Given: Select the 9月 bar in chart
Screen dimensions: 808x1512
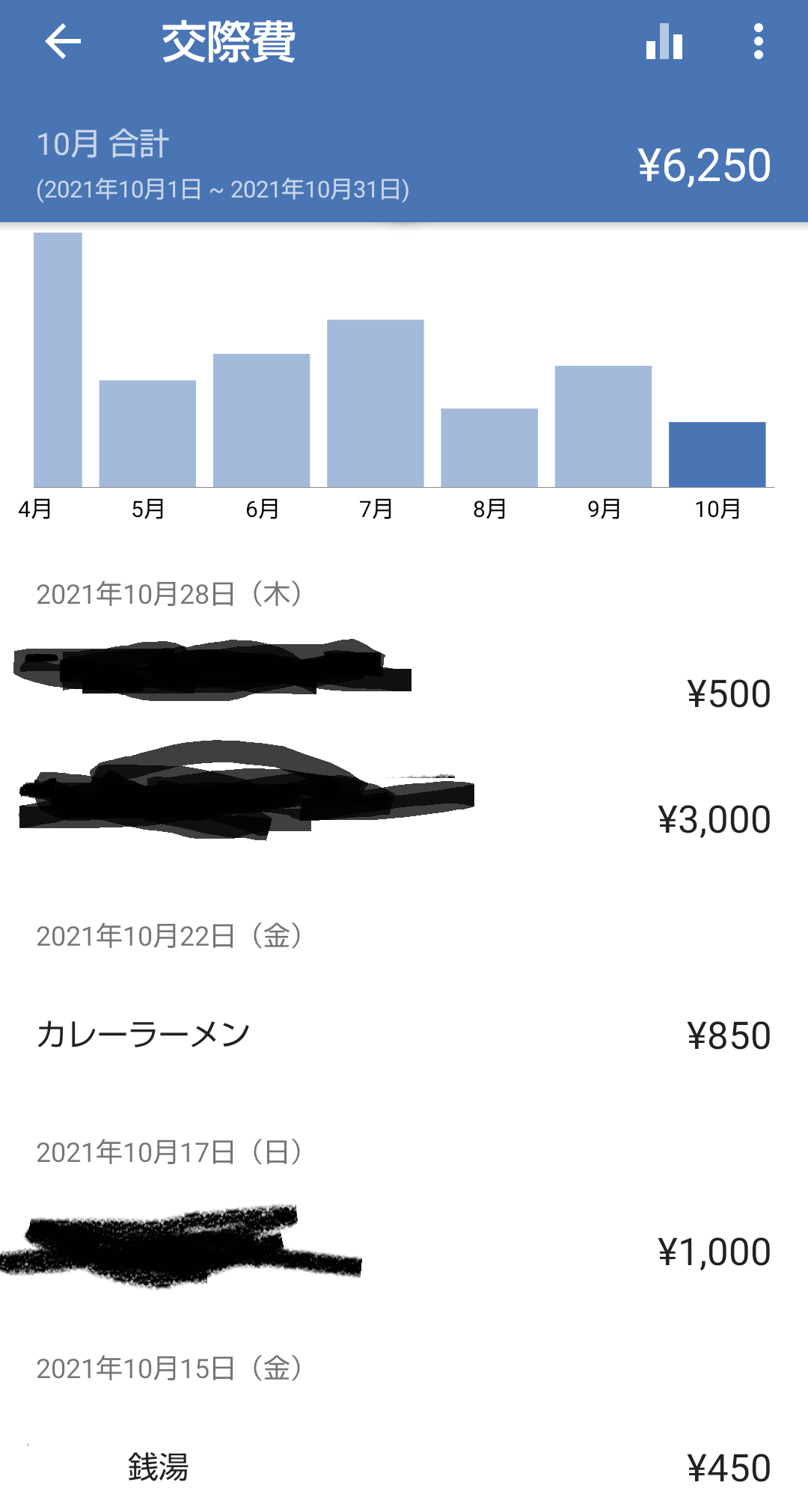Looking at the screenshot, I should 603,426.
